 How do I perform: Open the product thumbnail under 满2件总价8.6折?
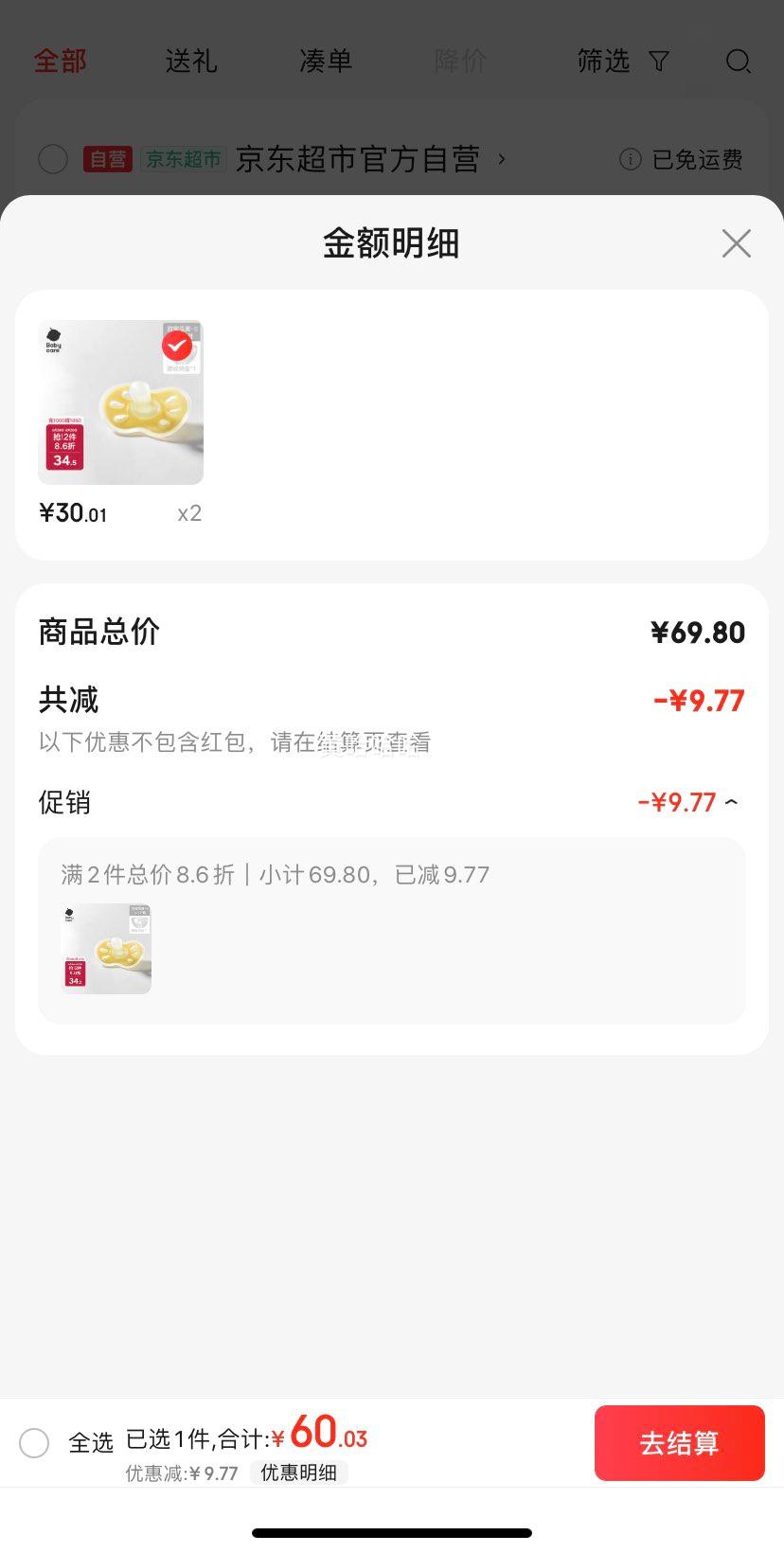coord(106,948)
